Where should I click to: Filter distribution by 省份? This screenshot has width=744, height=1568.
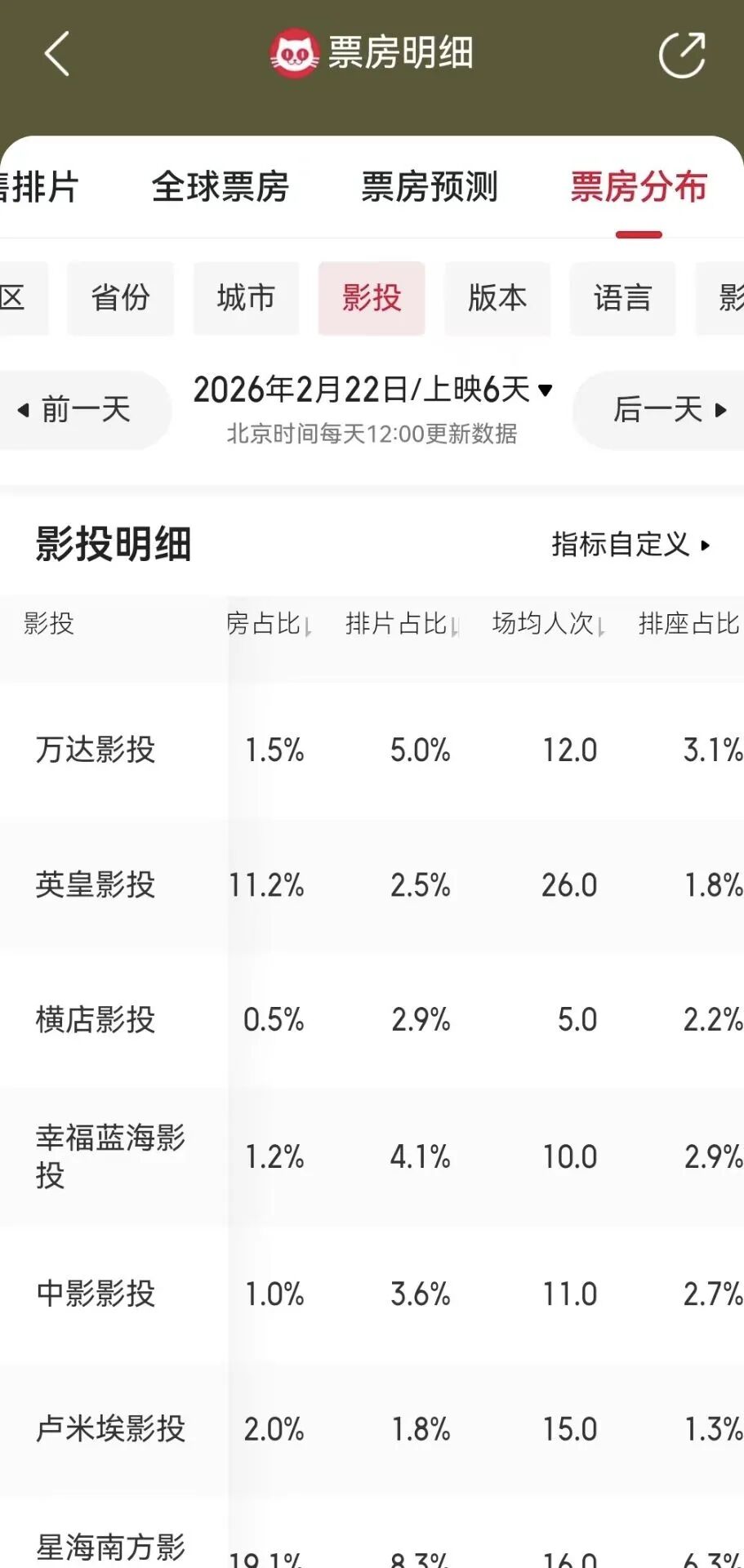click(x=121, y=298)
